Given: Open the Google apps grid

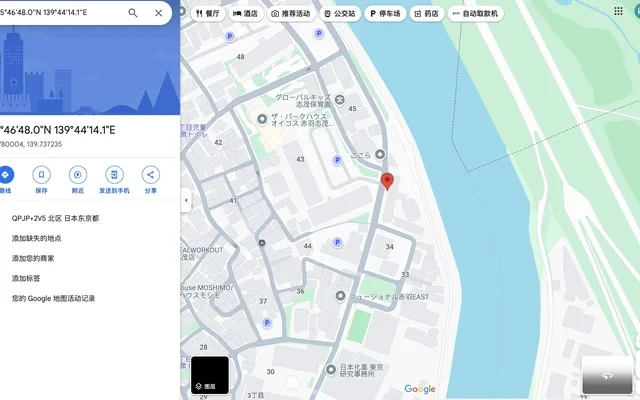Looking at the screenshot, I should point(619,11).
